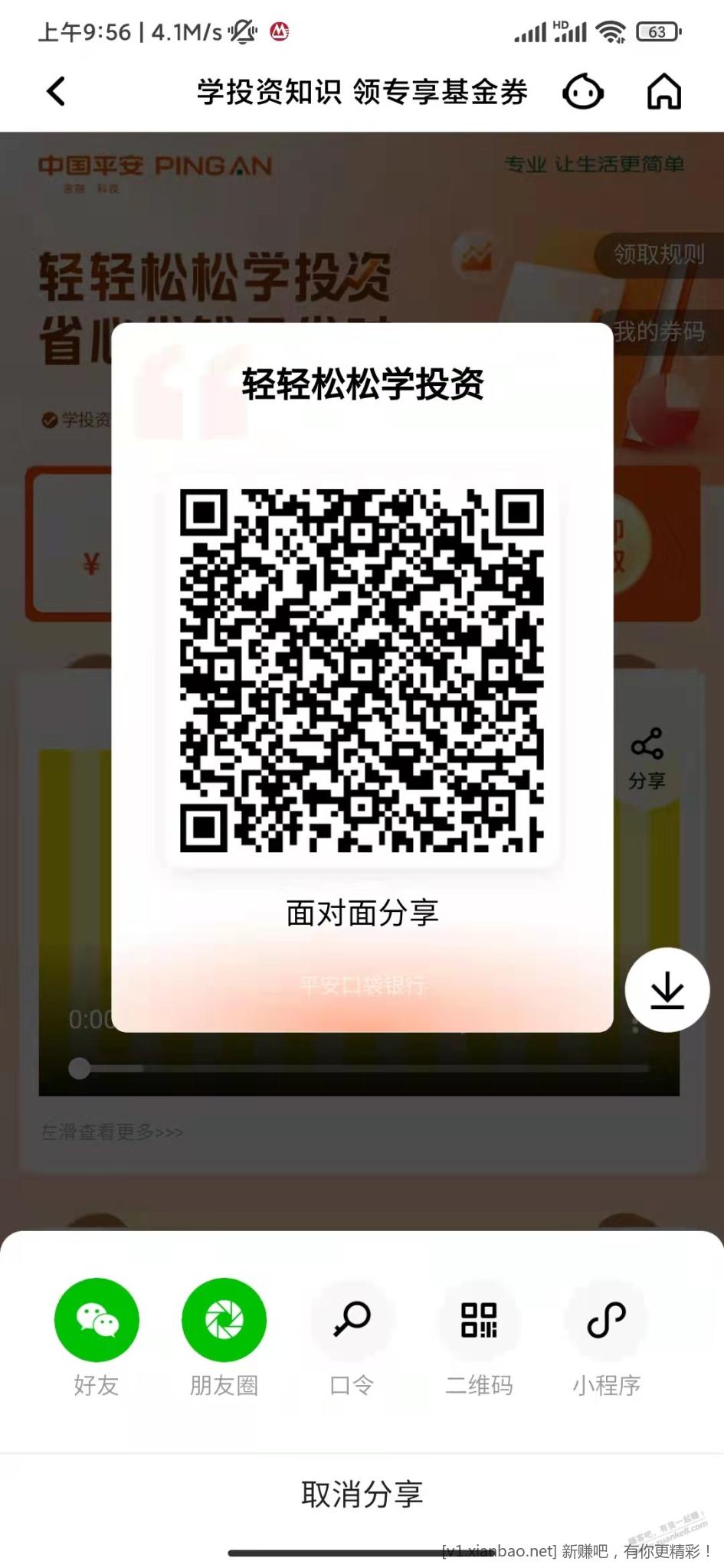The width and height of the screenshot is (724, 1568).
Task: Share to WeChat 好友
Action: coord(97,1320)
